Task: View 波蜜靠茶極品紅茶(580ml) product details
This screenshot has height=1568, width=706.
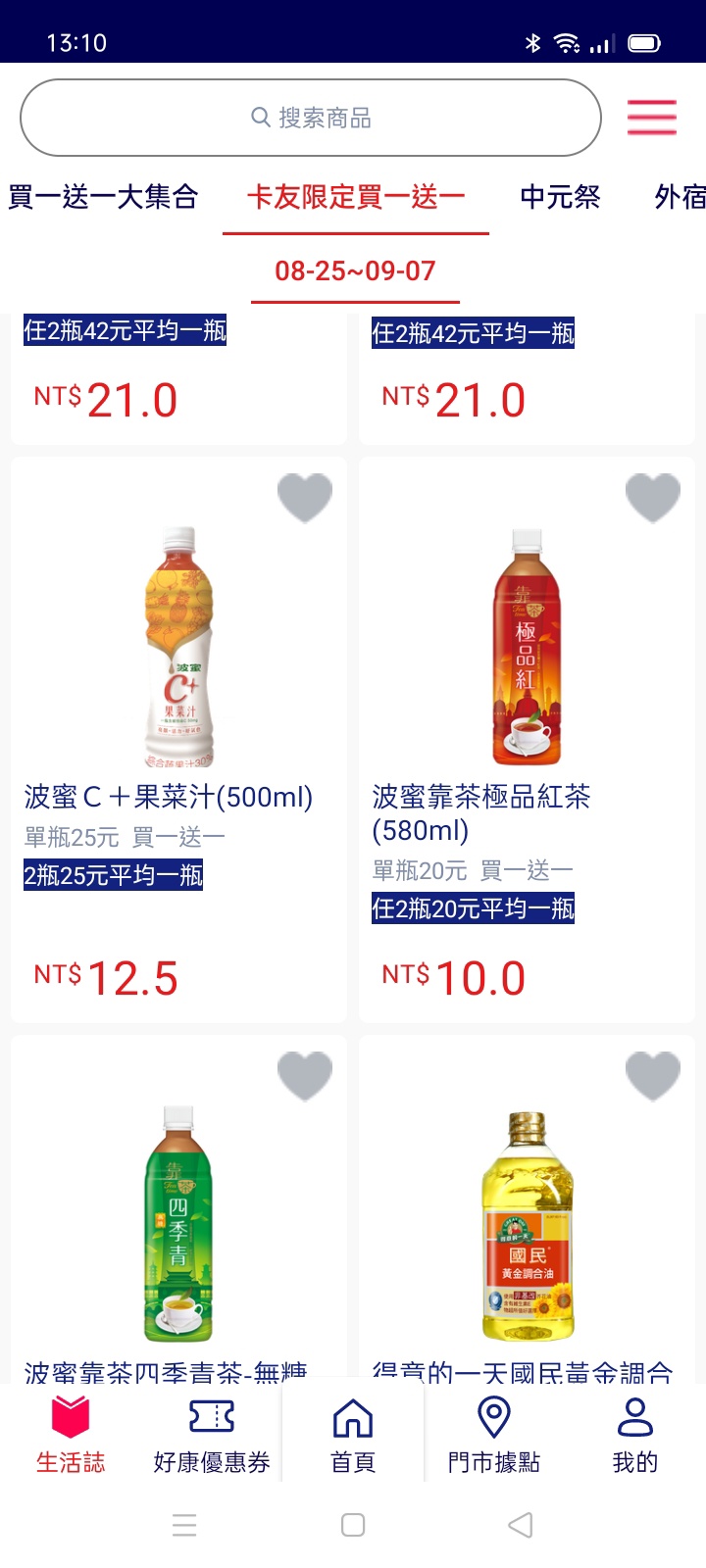Action: [x=527, y=686]
